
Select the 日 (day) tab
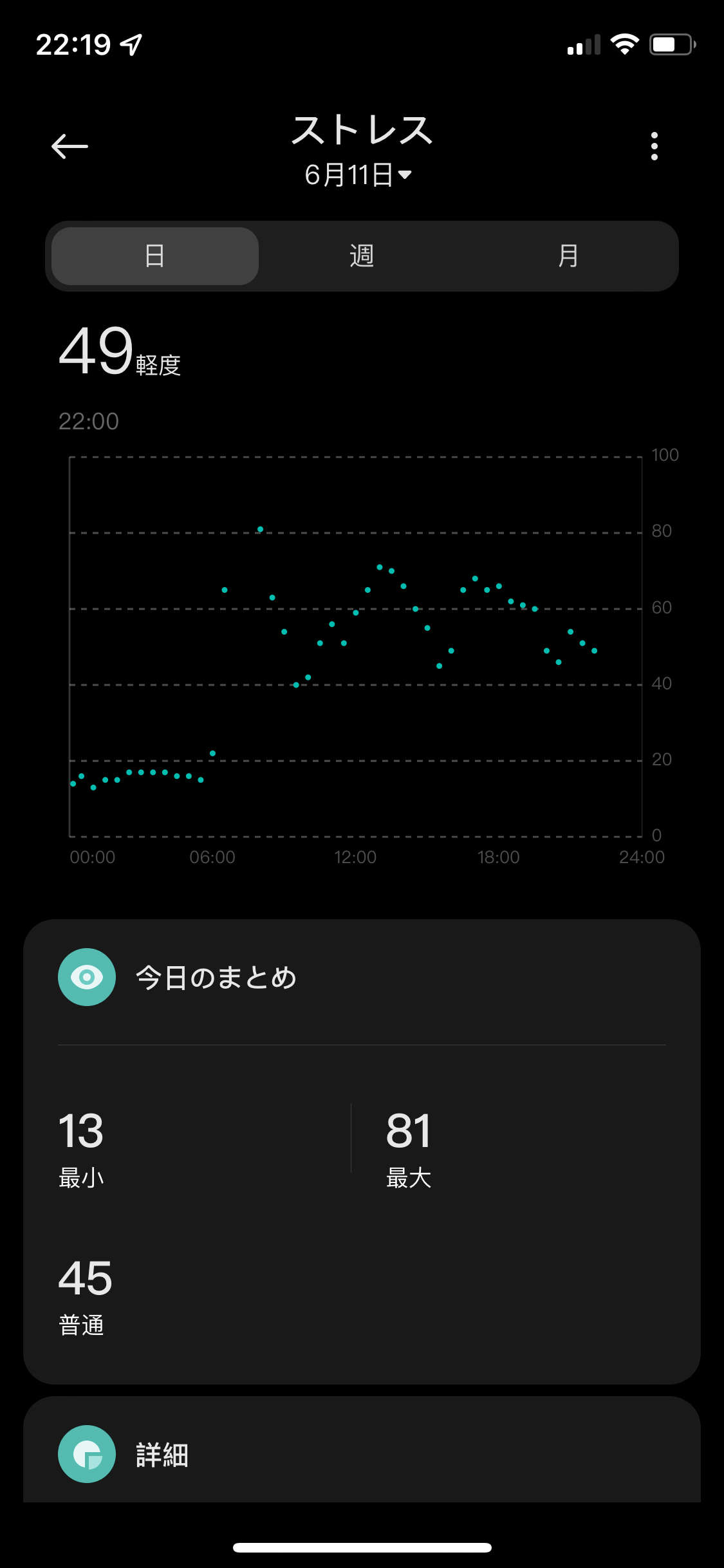155,256
